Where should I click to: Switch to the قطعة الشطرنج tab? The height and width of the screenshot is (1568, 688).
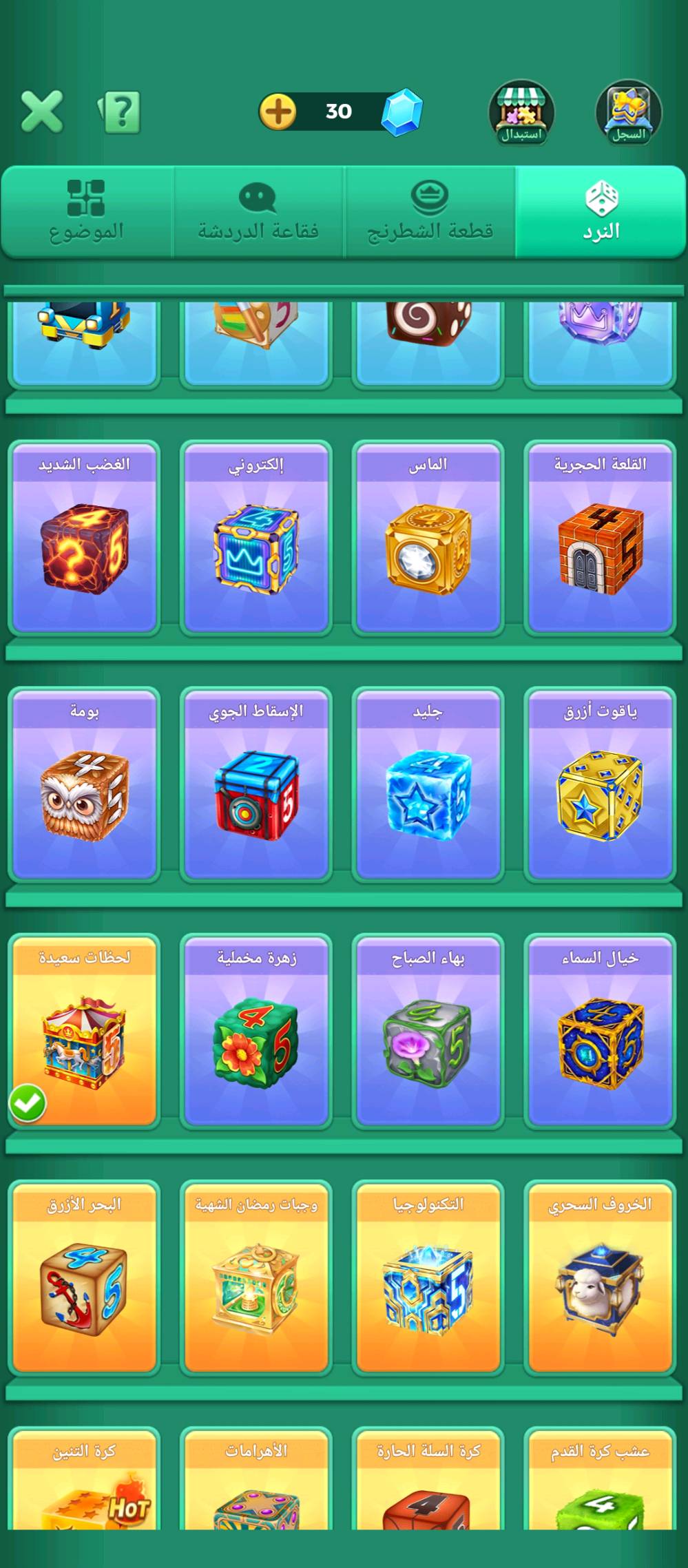[430, 211]
